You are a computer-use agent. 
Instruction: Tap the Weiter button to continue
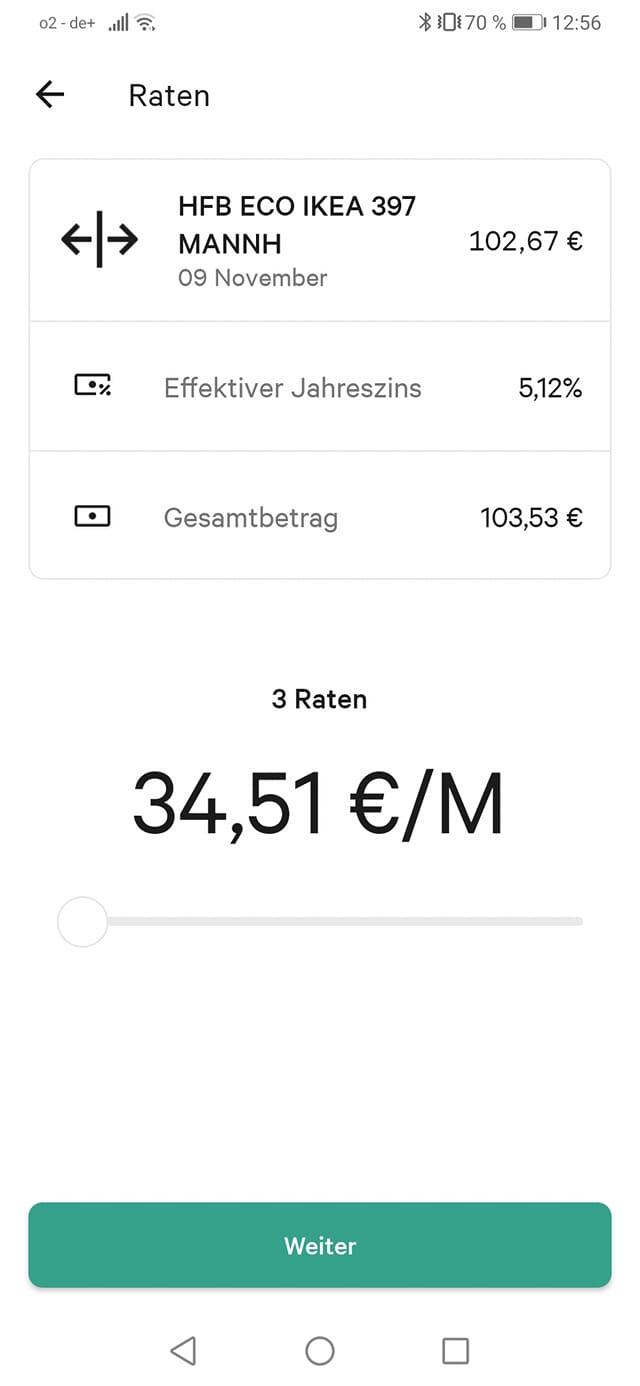[320, 1245]
